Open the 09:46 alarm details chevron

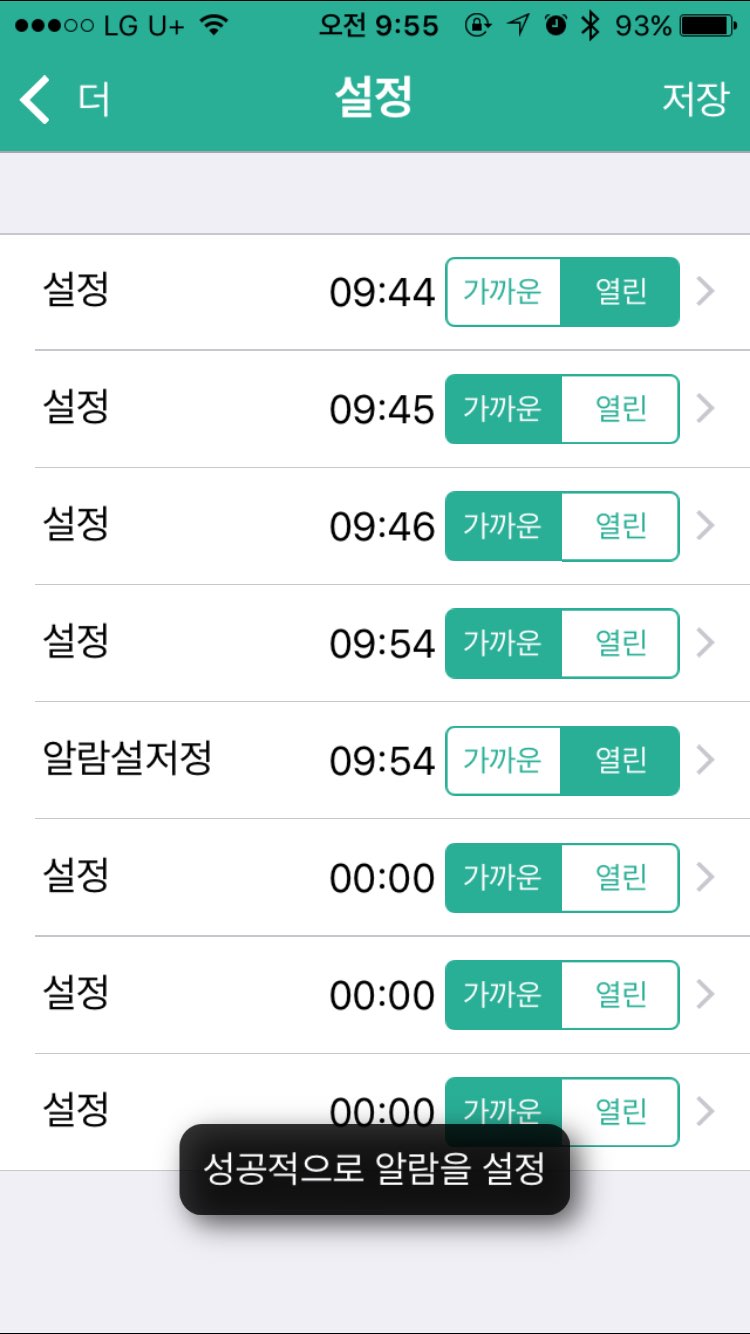tap(706, 526)
